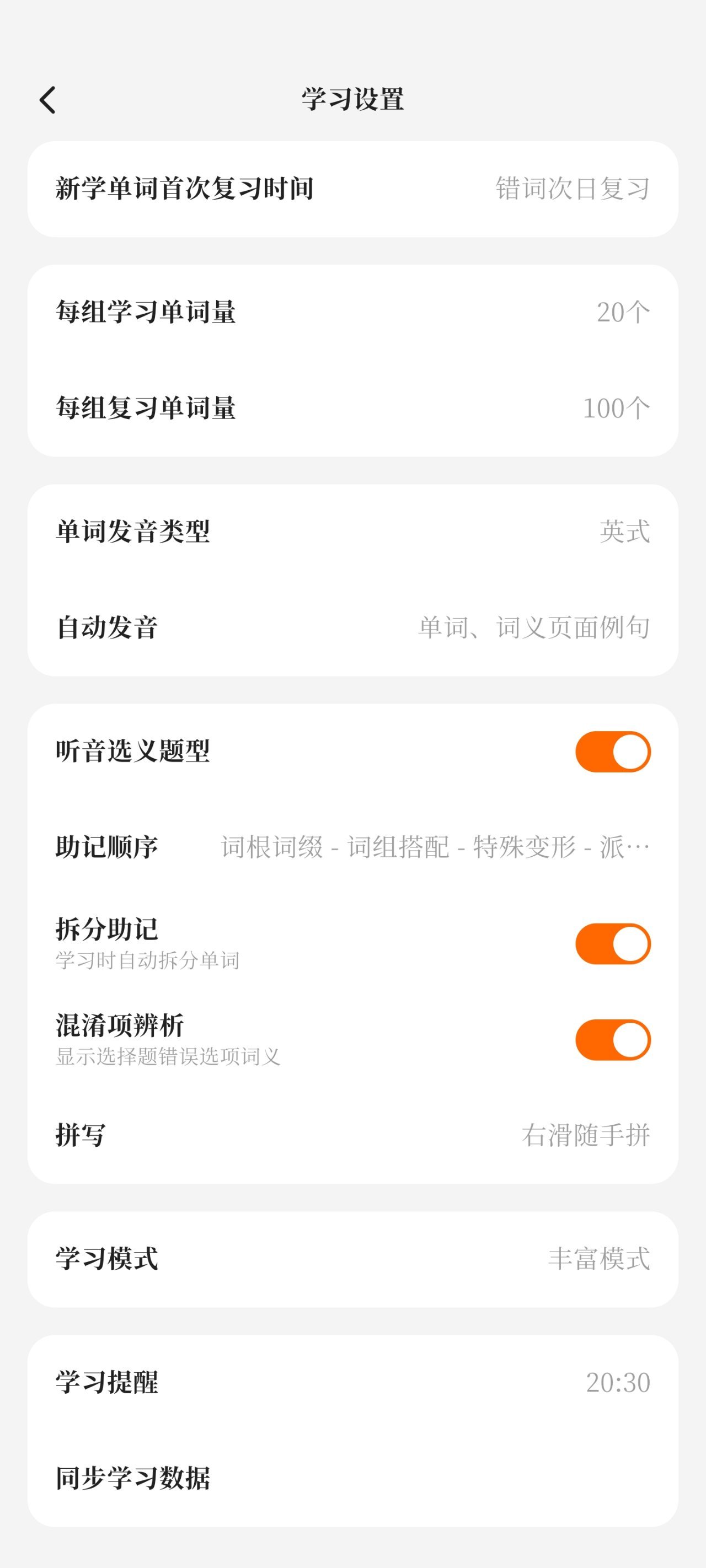Disable 拆分助记 switch
The image size is (706, 1568).
(x=612, y=943)
